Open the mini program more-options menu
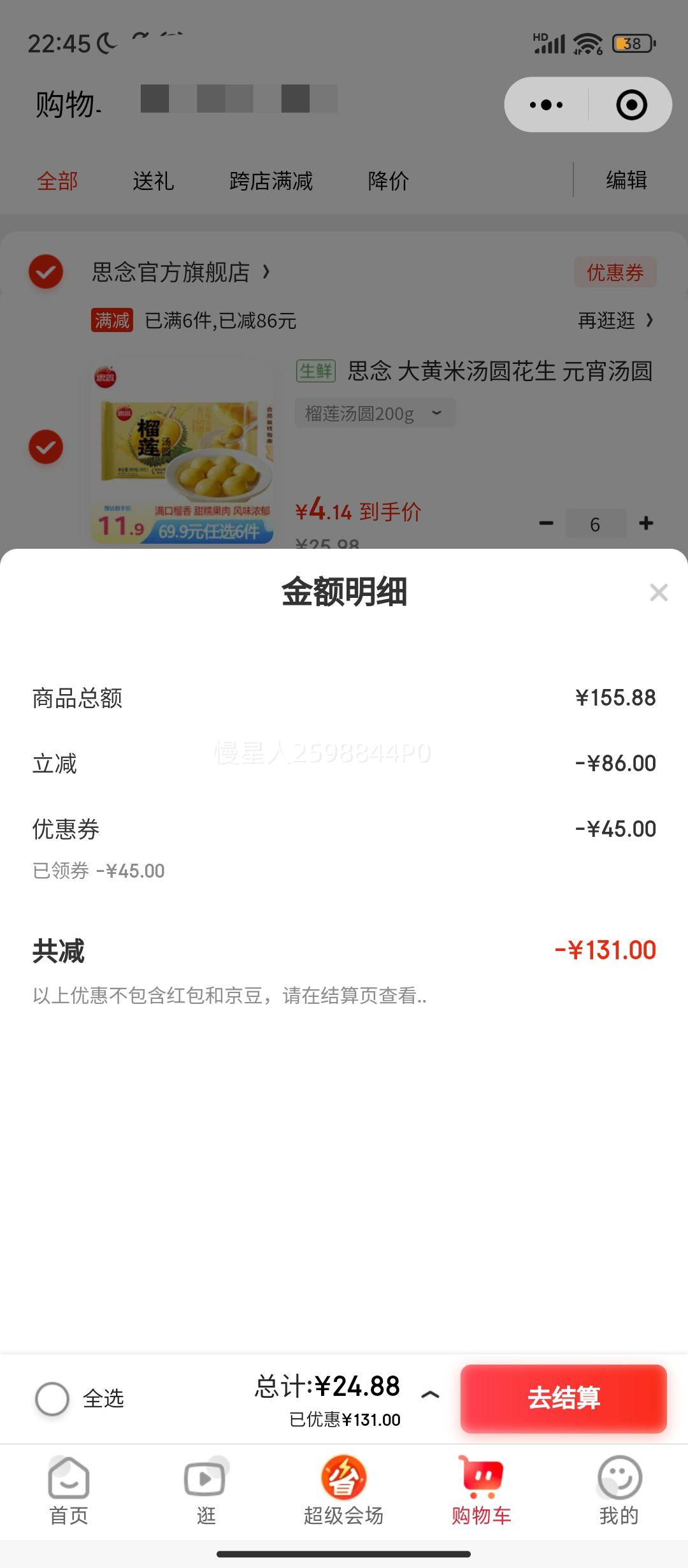 pyautogui.click(x=547, y=105)
